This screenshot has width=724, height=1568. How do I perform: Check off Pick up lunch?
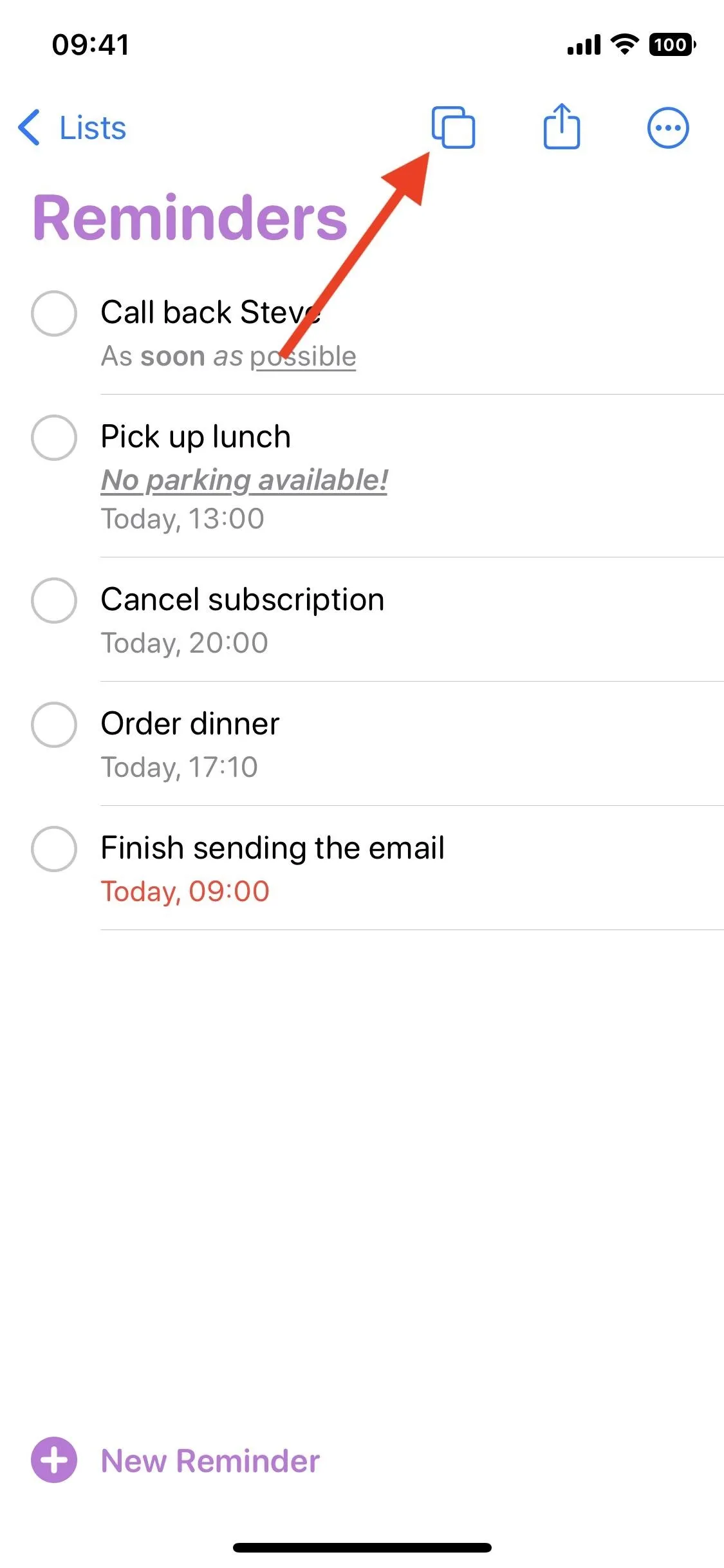[x=54, y=438]
